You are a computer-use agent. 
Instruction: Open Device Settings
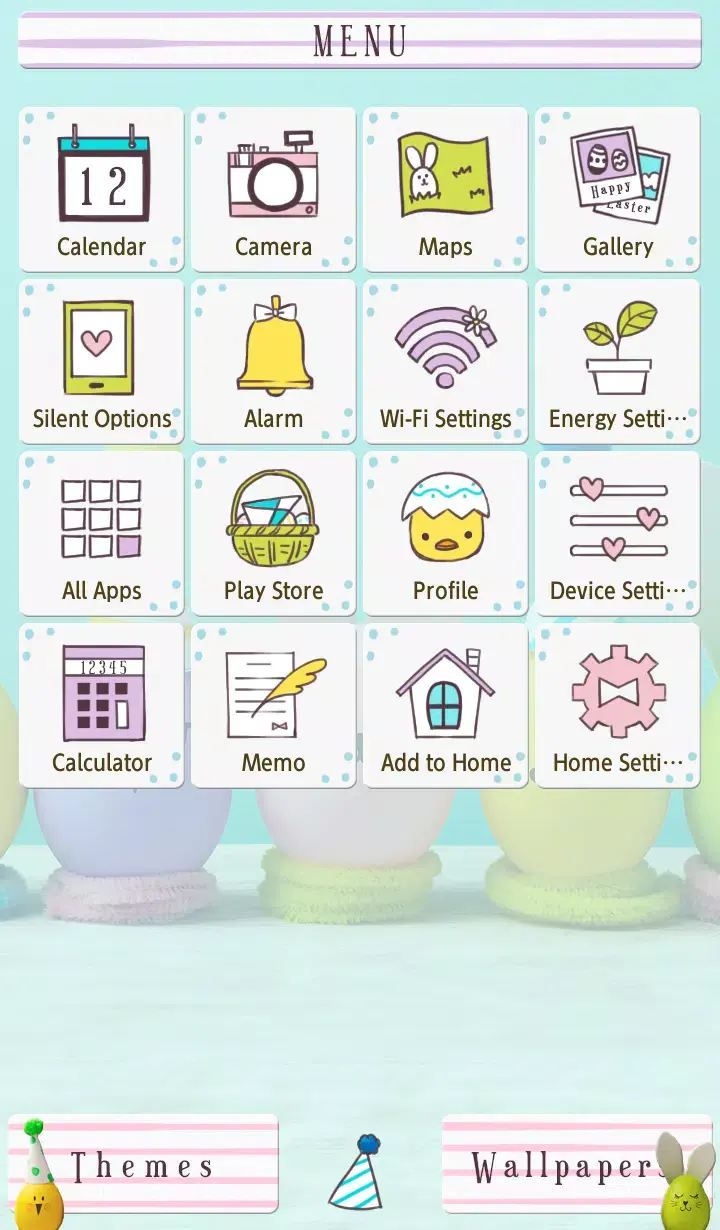click(617, 532)
